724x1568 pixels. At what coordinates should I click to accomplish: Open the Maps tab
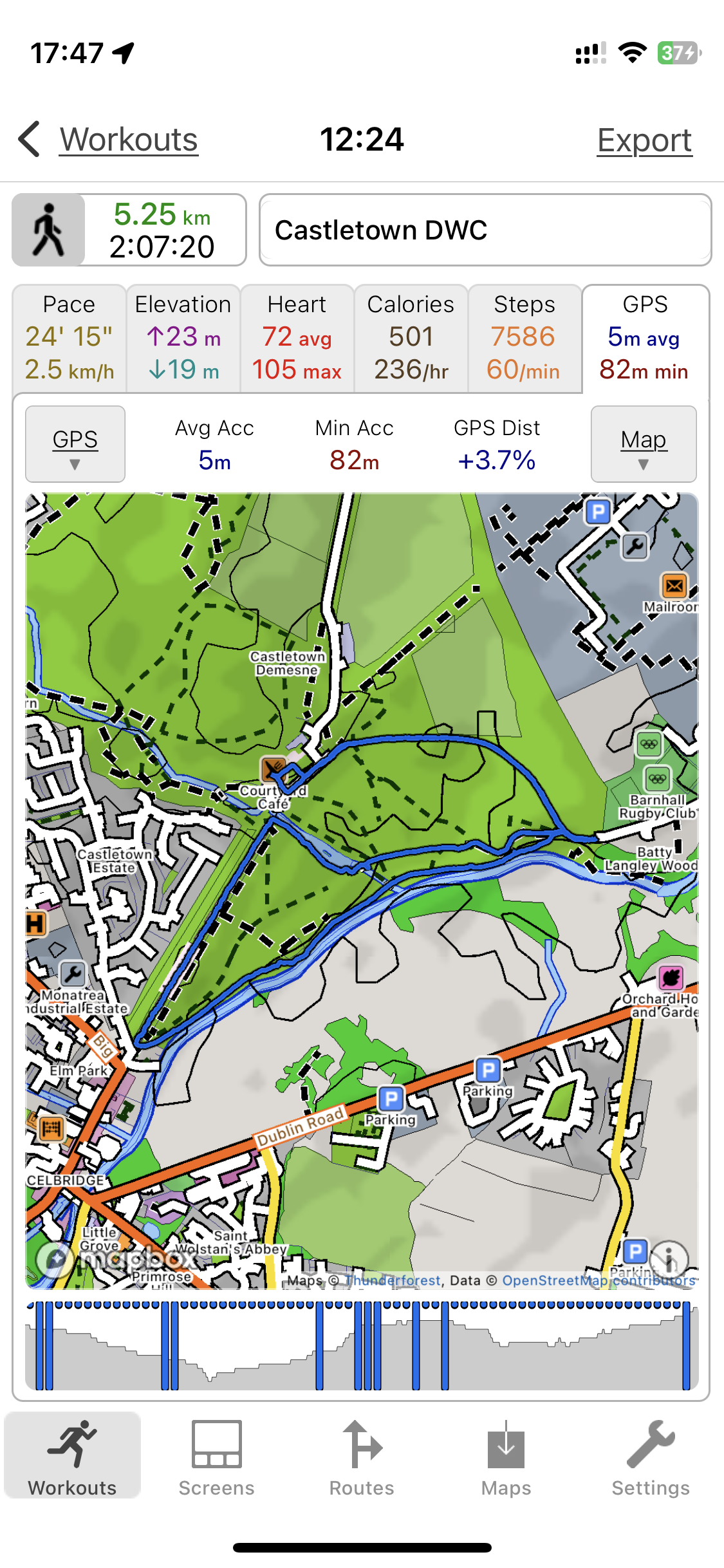(x=506, y=1459)
